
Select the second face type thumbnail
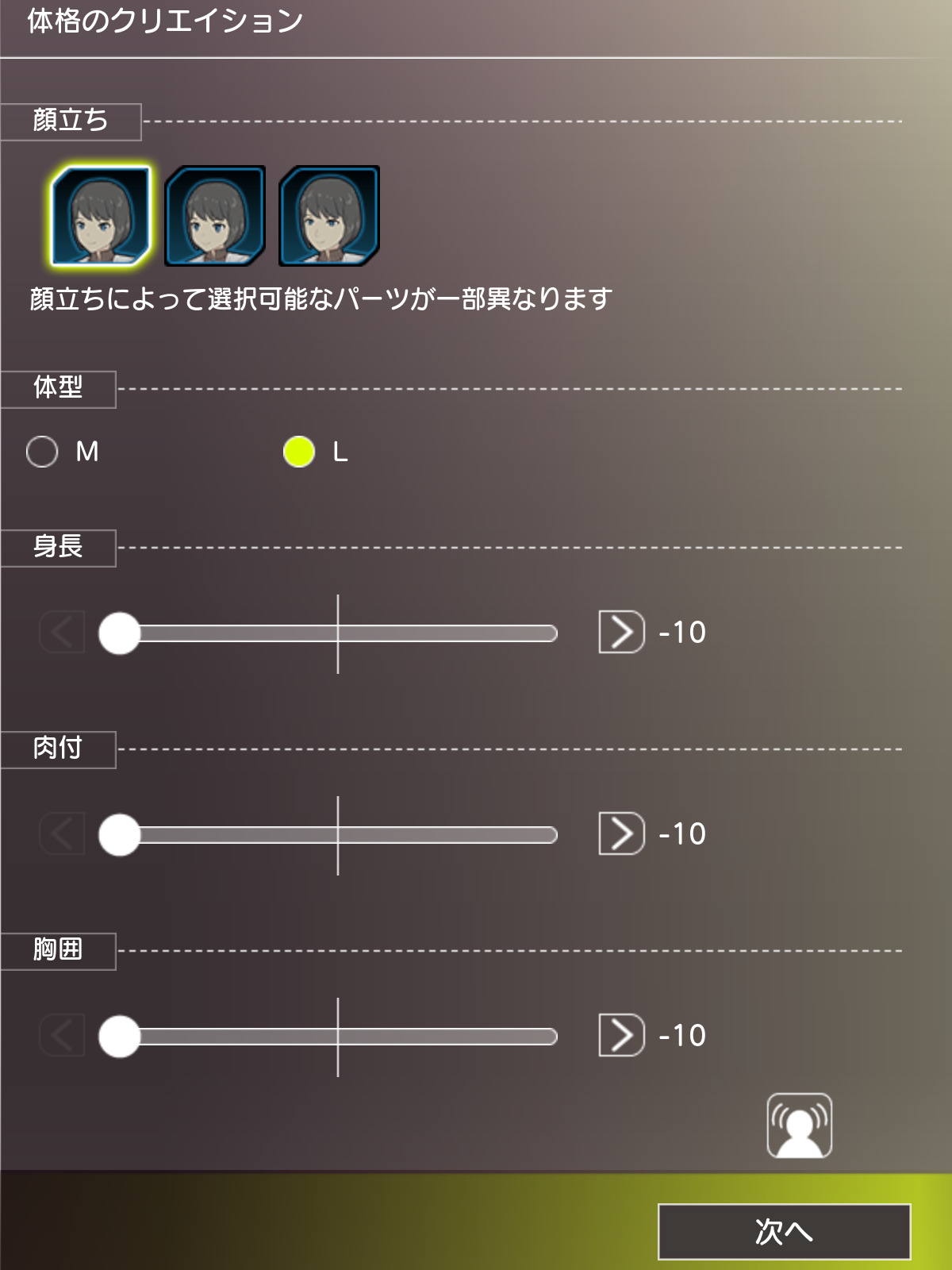click(x=214, y=215)
